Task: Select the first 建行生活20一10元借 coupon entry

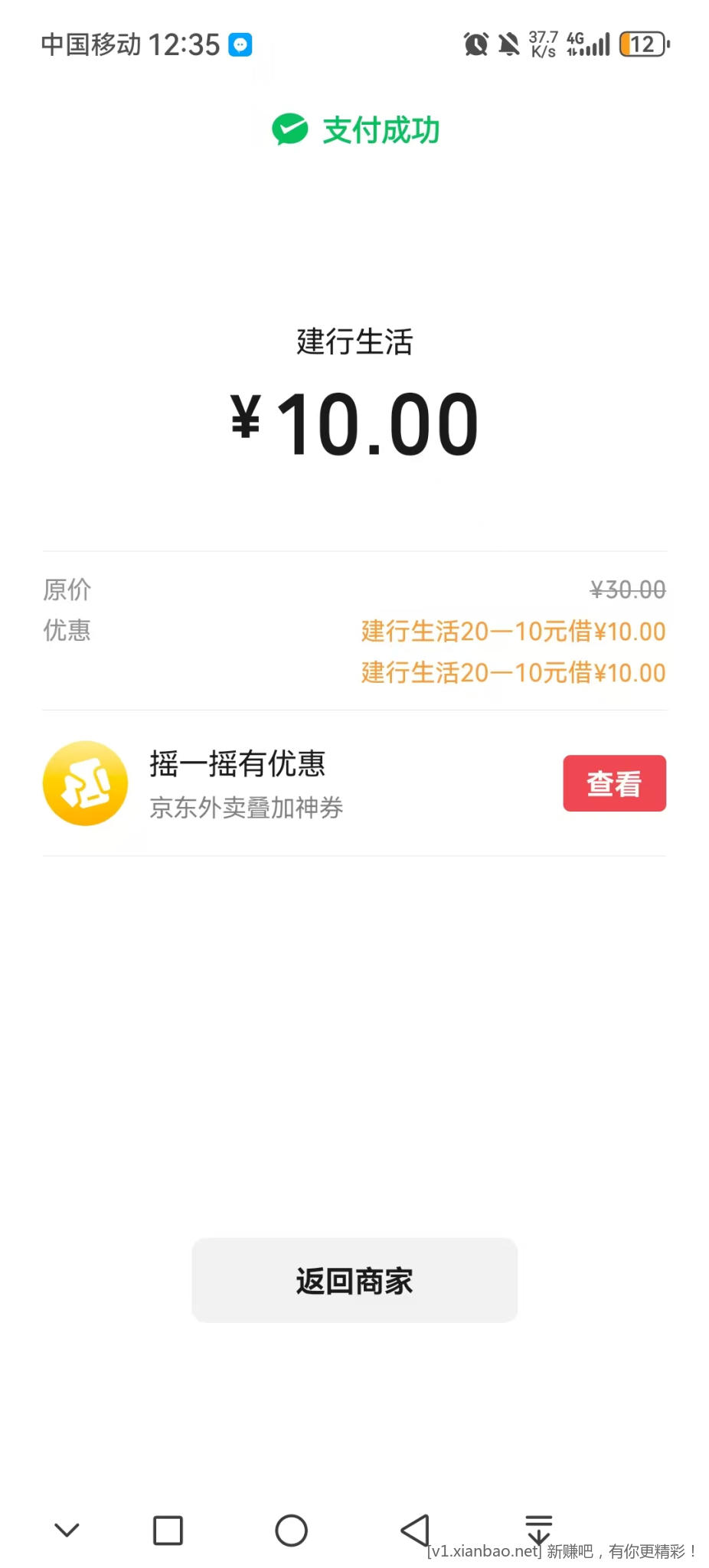Action: point(511,631)
